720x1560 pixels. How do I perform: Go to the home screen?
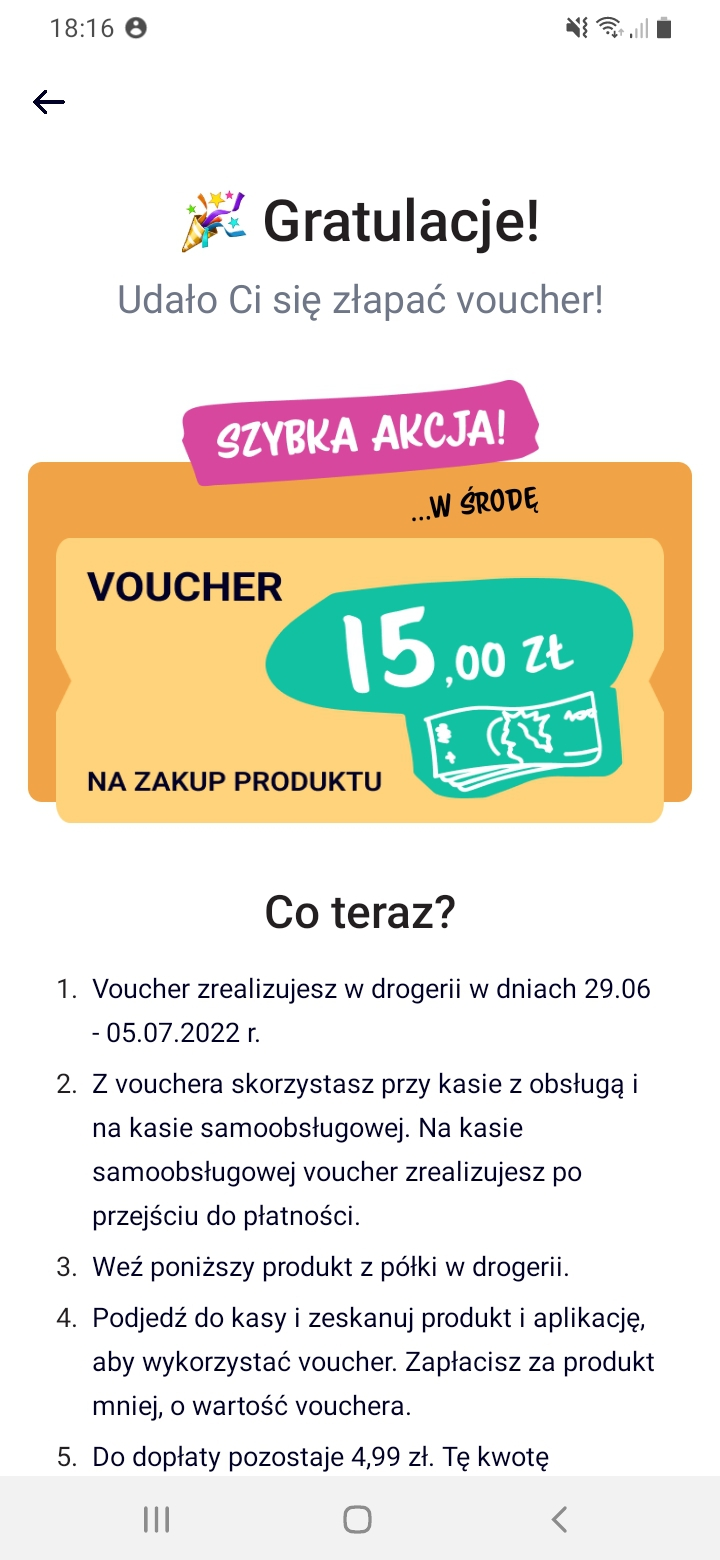tap(358, 1520)
